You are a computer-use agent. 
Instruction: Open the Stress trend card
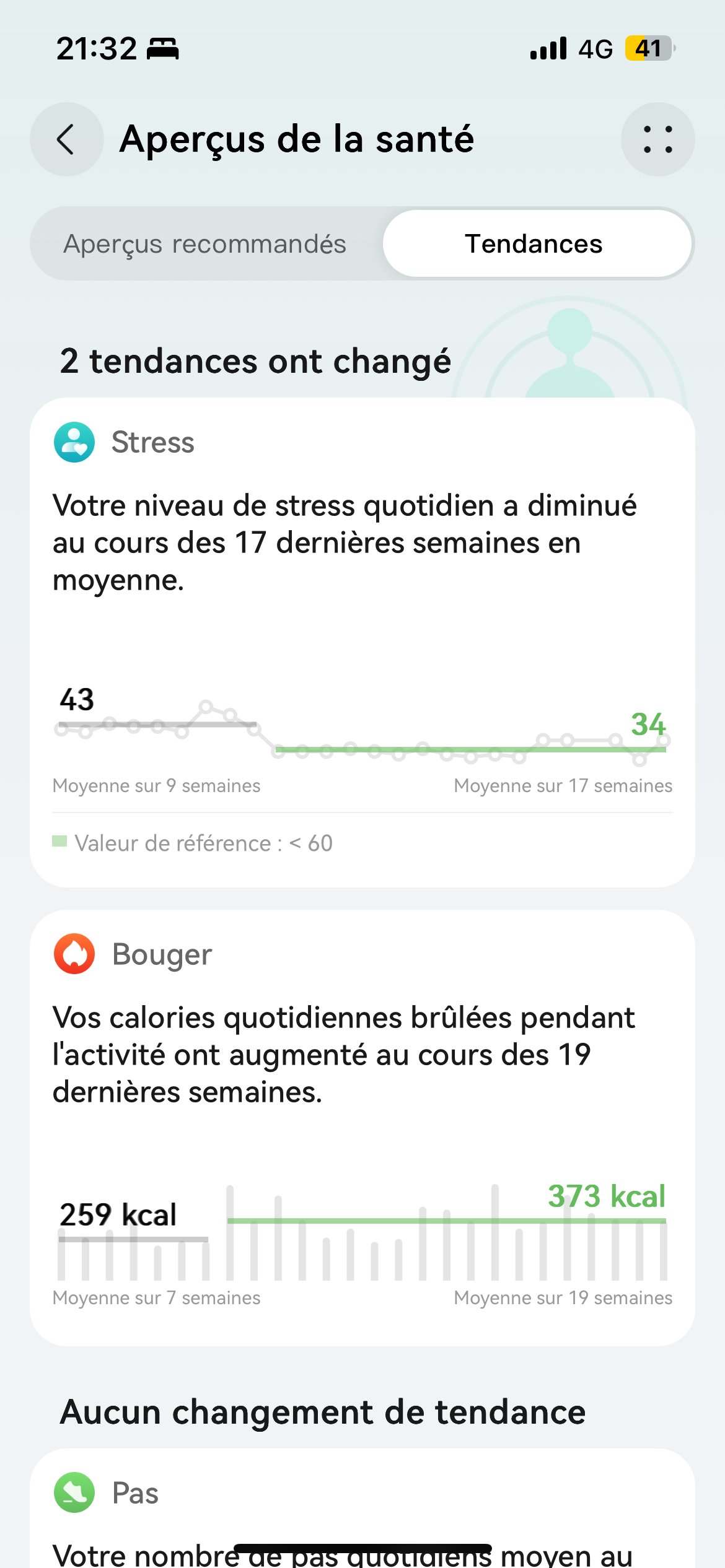coord(362,641)
